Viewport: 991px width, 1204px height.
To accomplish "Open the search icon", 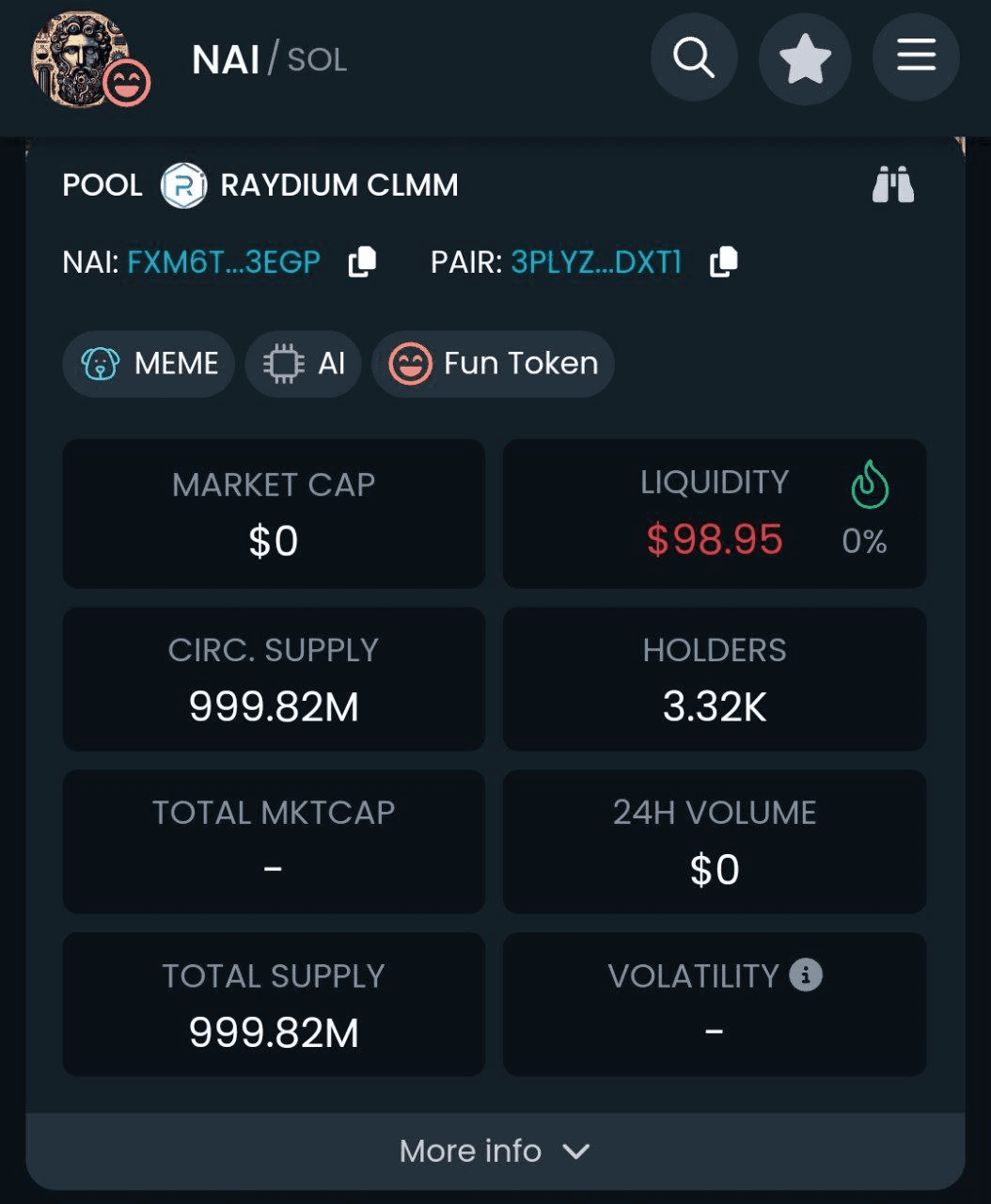I will (694, 58).
